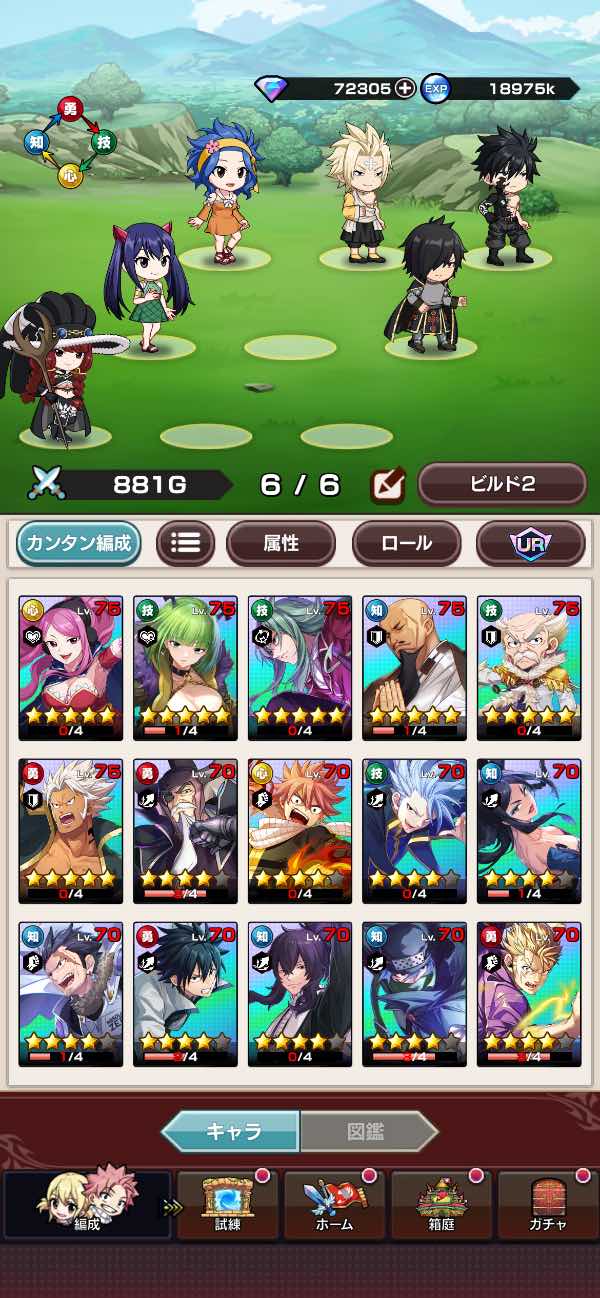600x1298 pixels.
Task: Tap the plus icon next to gems
Action: coord(404,88)
